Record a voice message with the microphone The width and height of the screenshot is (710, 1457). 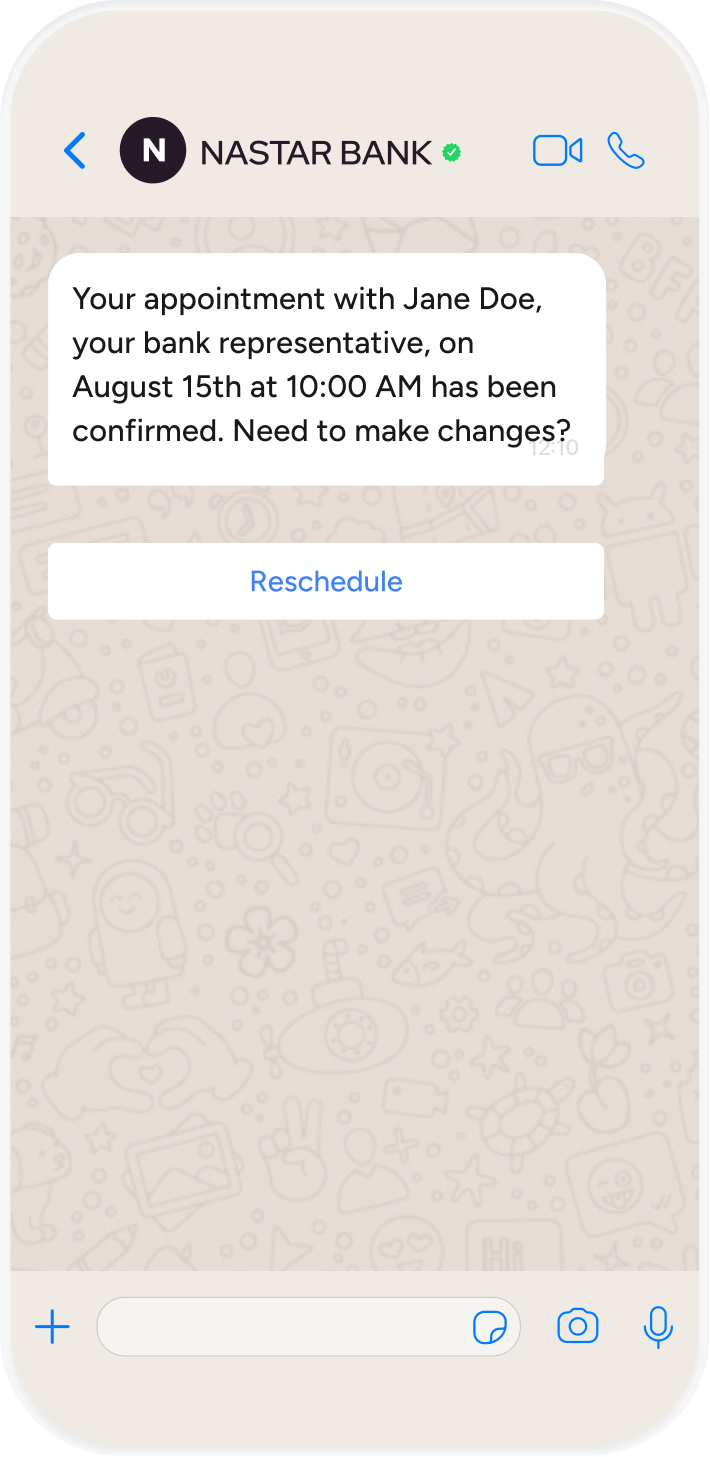(x=657, y=1327)
